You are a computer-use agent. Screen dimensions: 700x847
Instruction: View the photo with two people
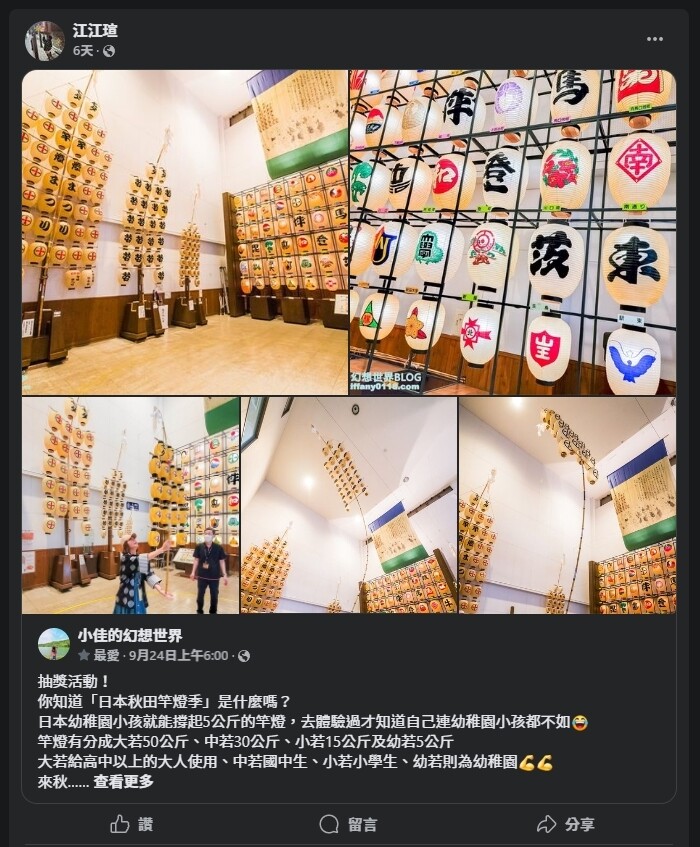click(131, 505)
